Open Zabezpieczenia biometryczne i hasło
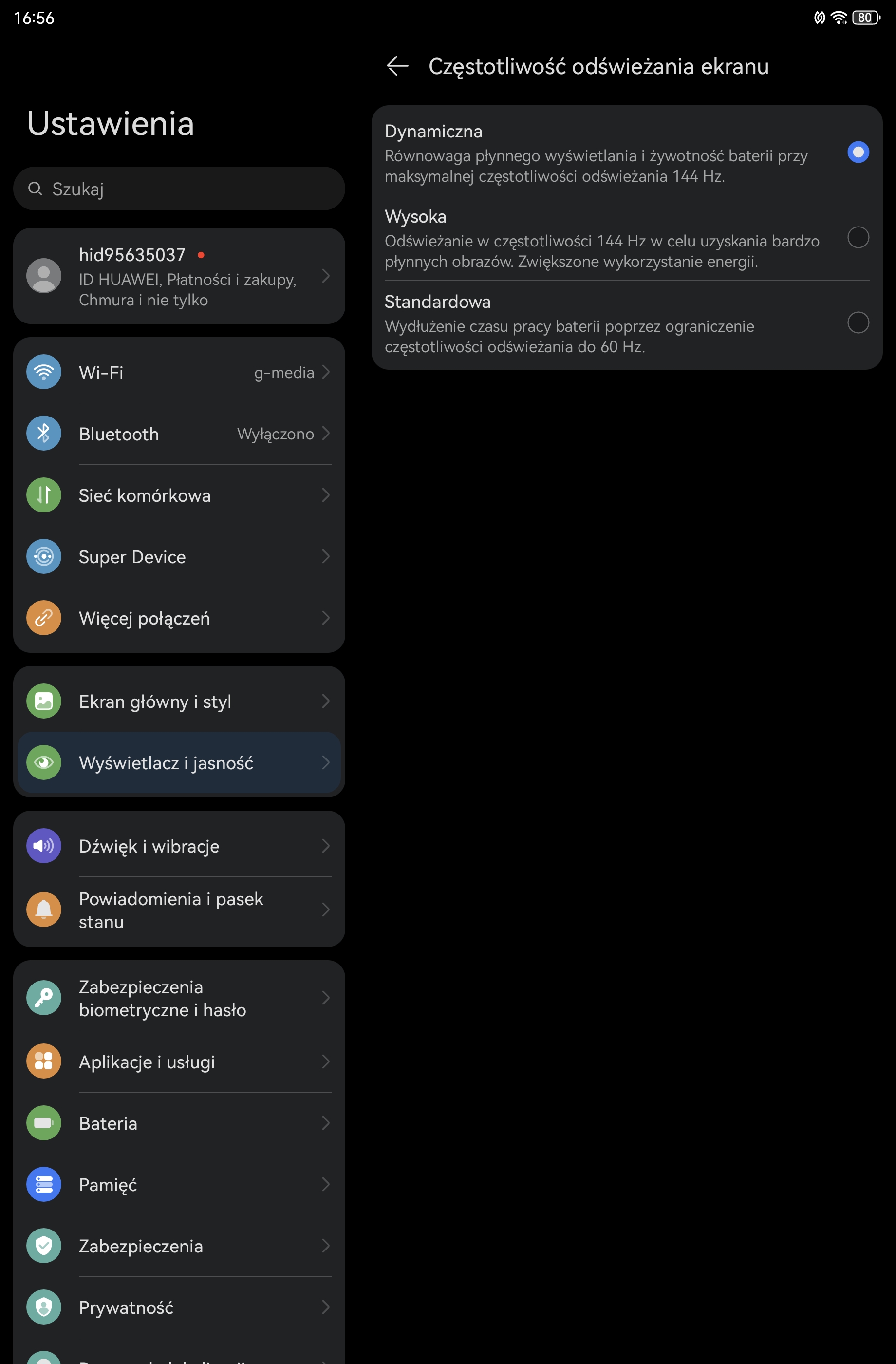The image size is (896, 1364). (179, 998)
